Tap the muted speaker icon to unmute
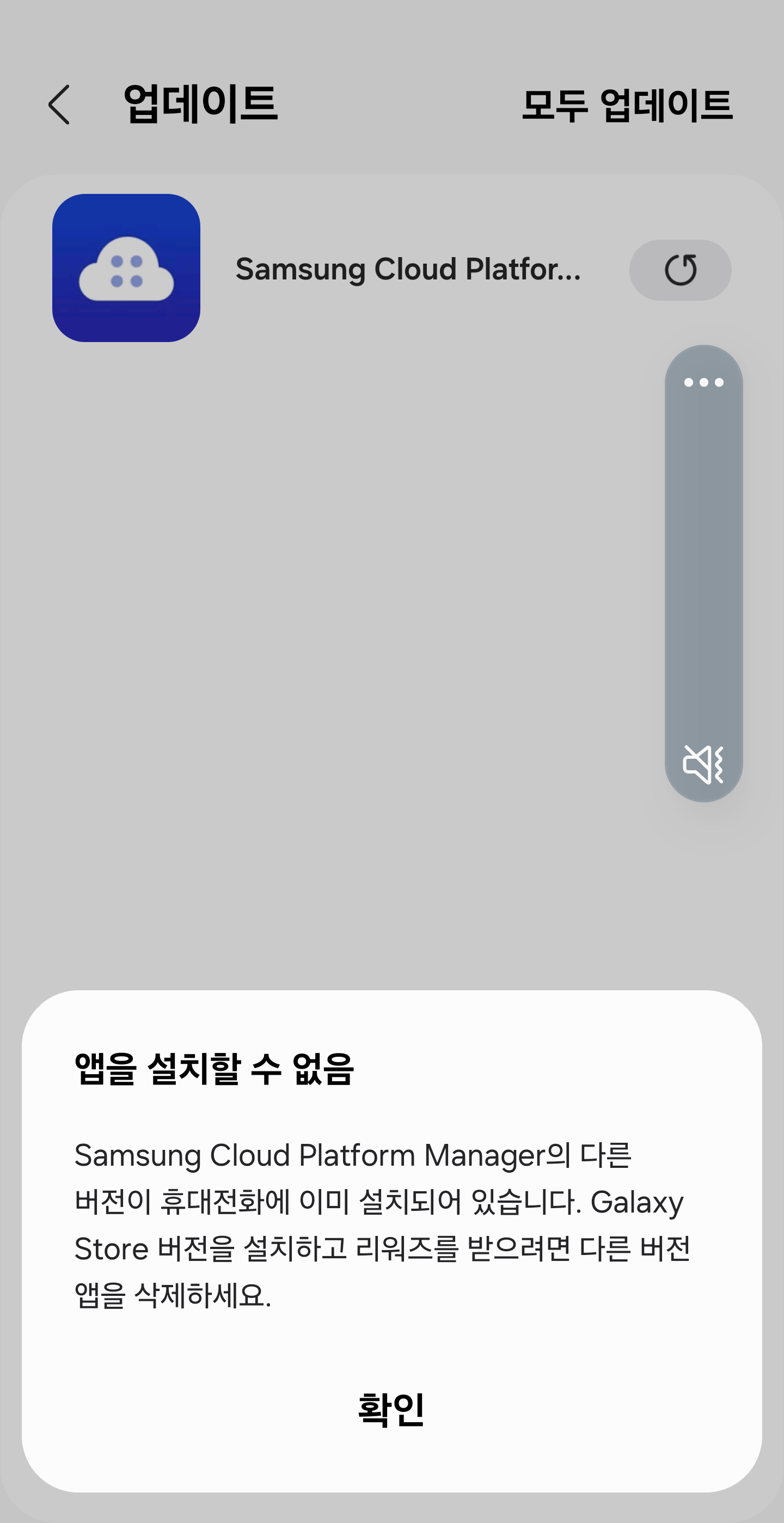 pos(703,764)
